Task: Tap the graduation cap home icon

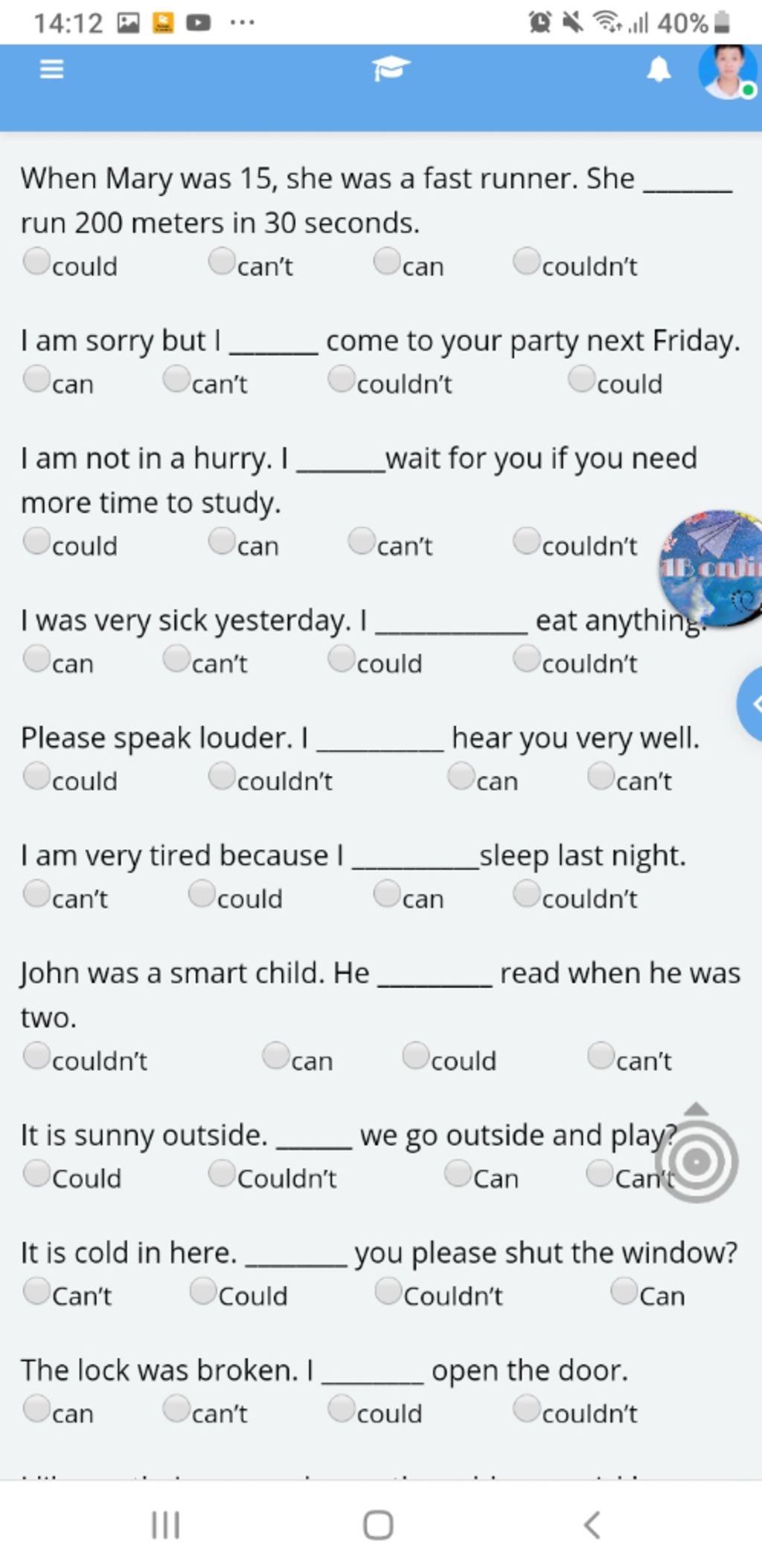Action: pos(390,68)
